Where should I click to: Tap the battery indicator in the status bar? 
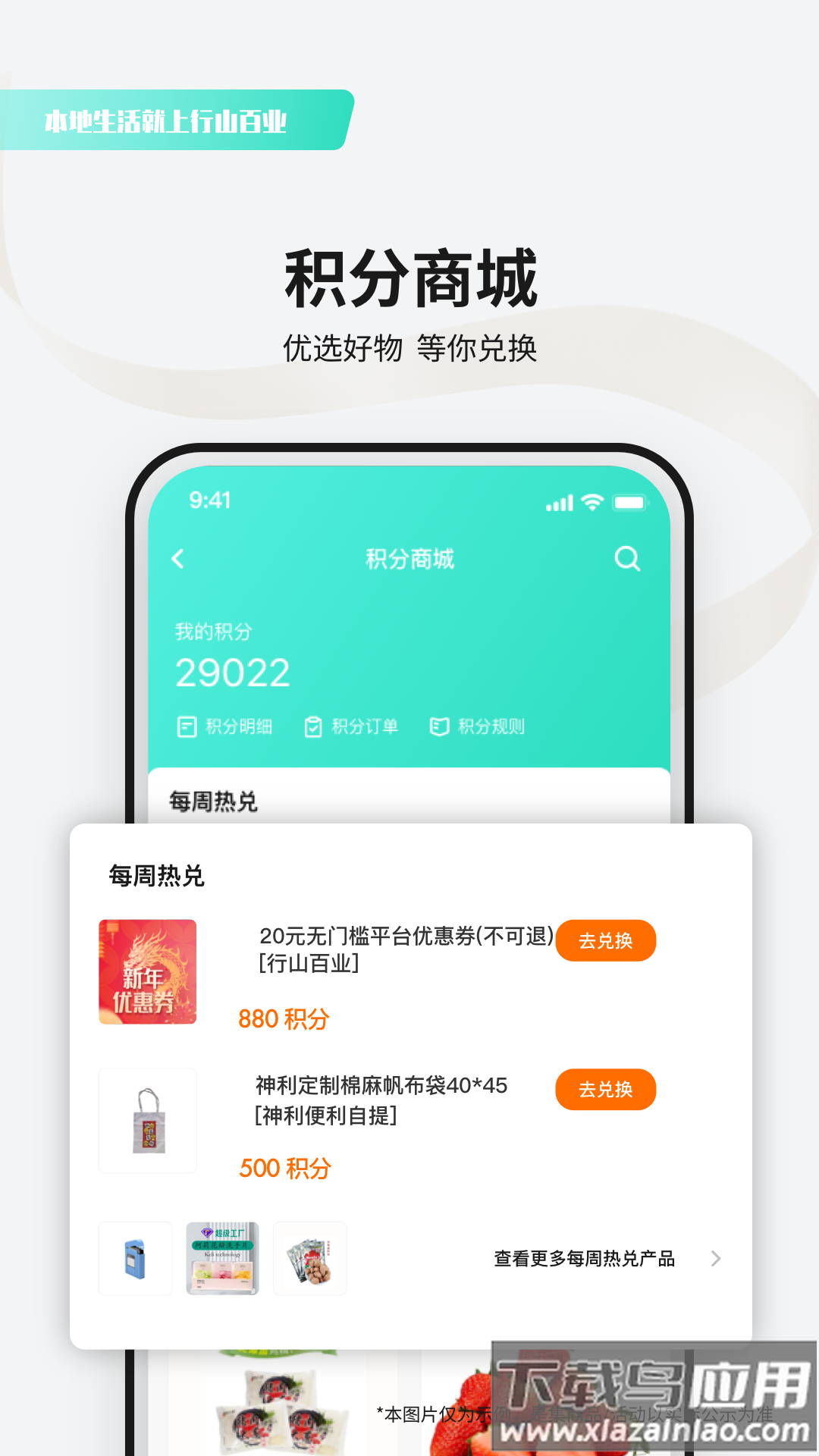point(630,501)
